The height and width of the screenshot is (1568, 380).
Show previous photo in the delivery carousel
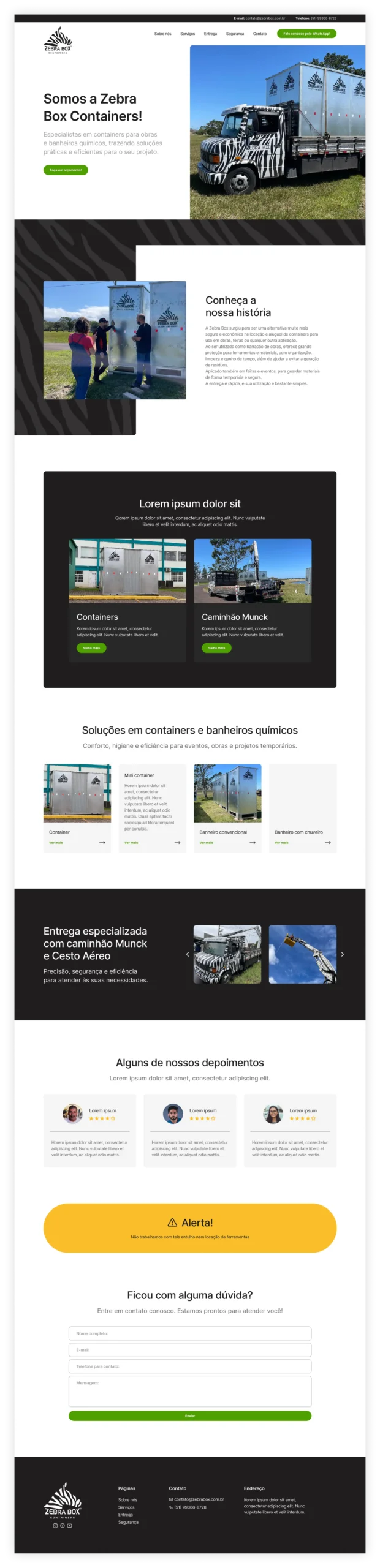click(188, 954)
